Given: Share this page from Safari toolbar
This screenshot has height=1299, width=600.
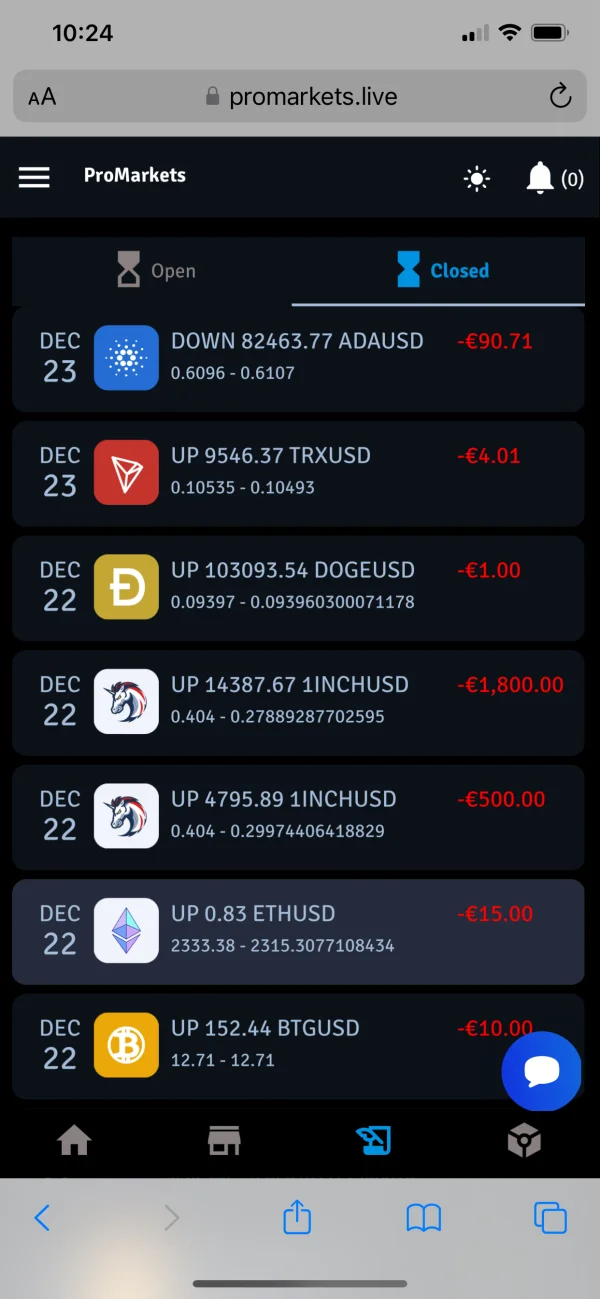Looking at the screenshot, I should click(297, 1217).
